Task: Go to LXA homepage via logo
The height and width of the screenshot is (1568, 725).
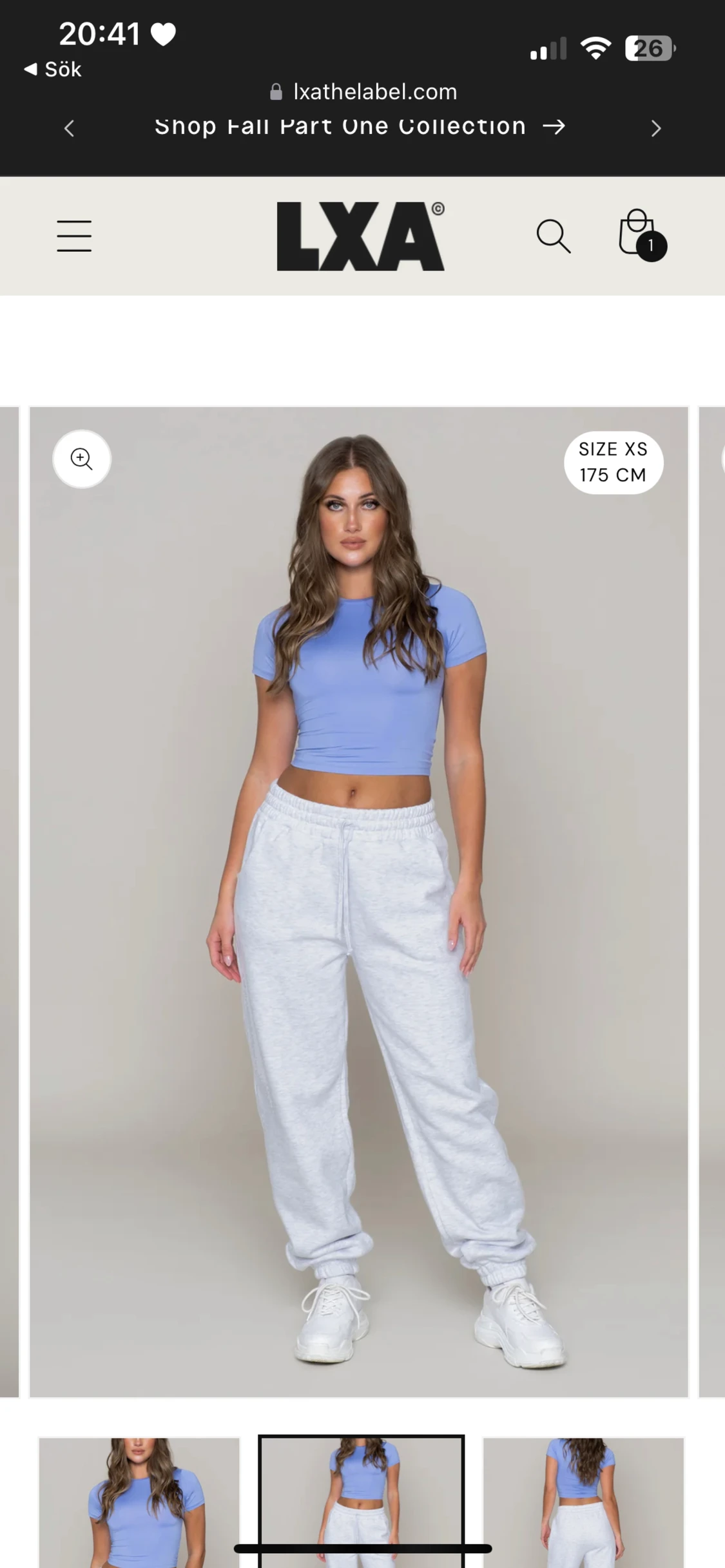Action: coord(360,236)
